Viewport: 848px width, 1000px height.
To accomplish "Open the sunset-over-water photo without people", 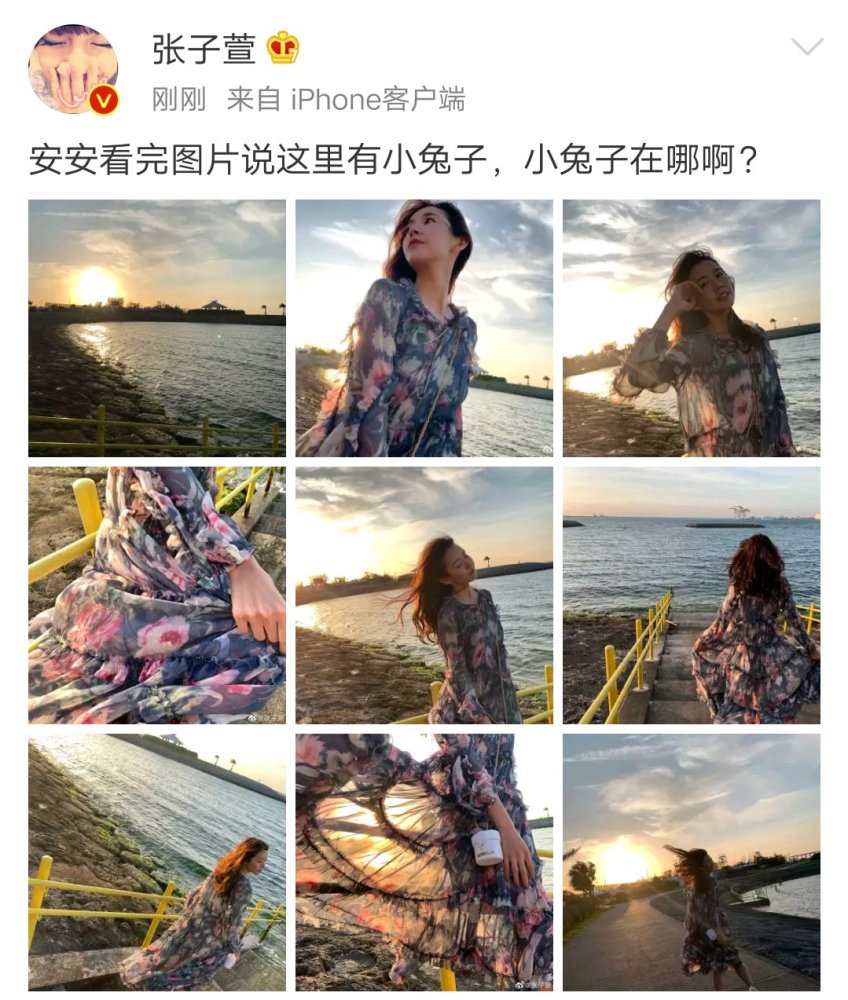I will [157, 328].
